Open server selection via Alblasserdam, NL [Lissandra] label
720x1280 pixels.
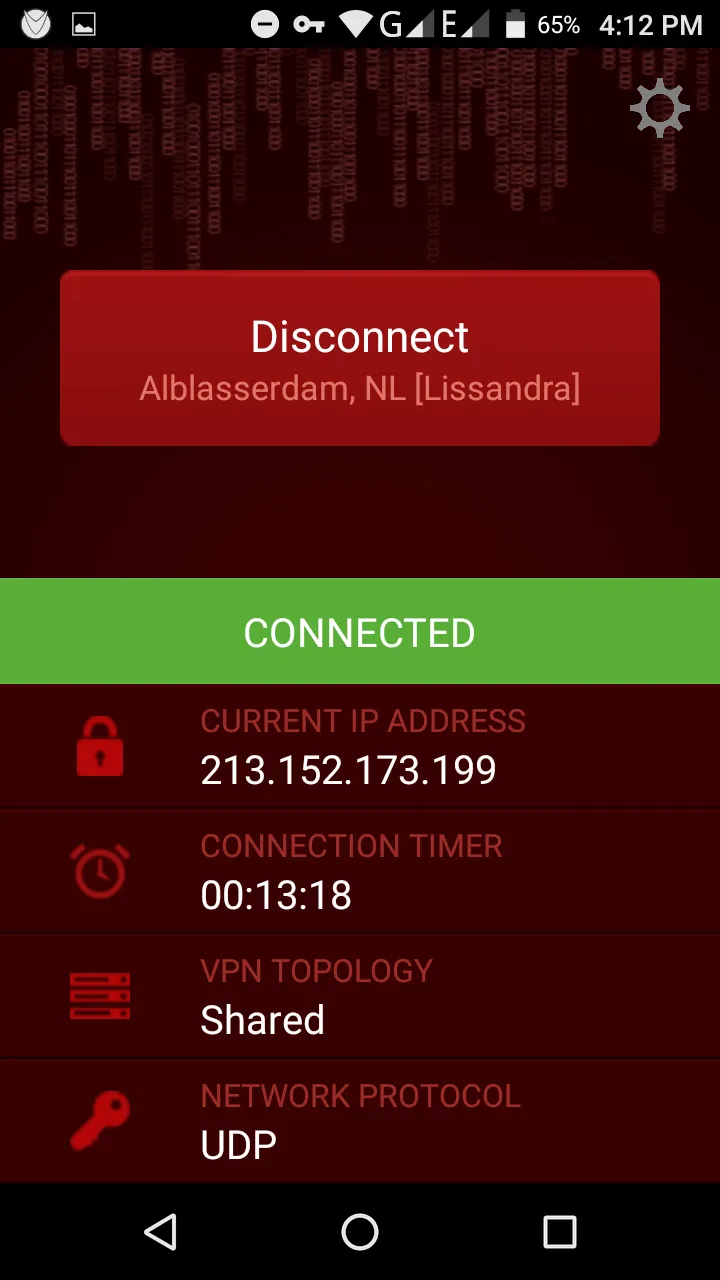(x=359, y=388)
